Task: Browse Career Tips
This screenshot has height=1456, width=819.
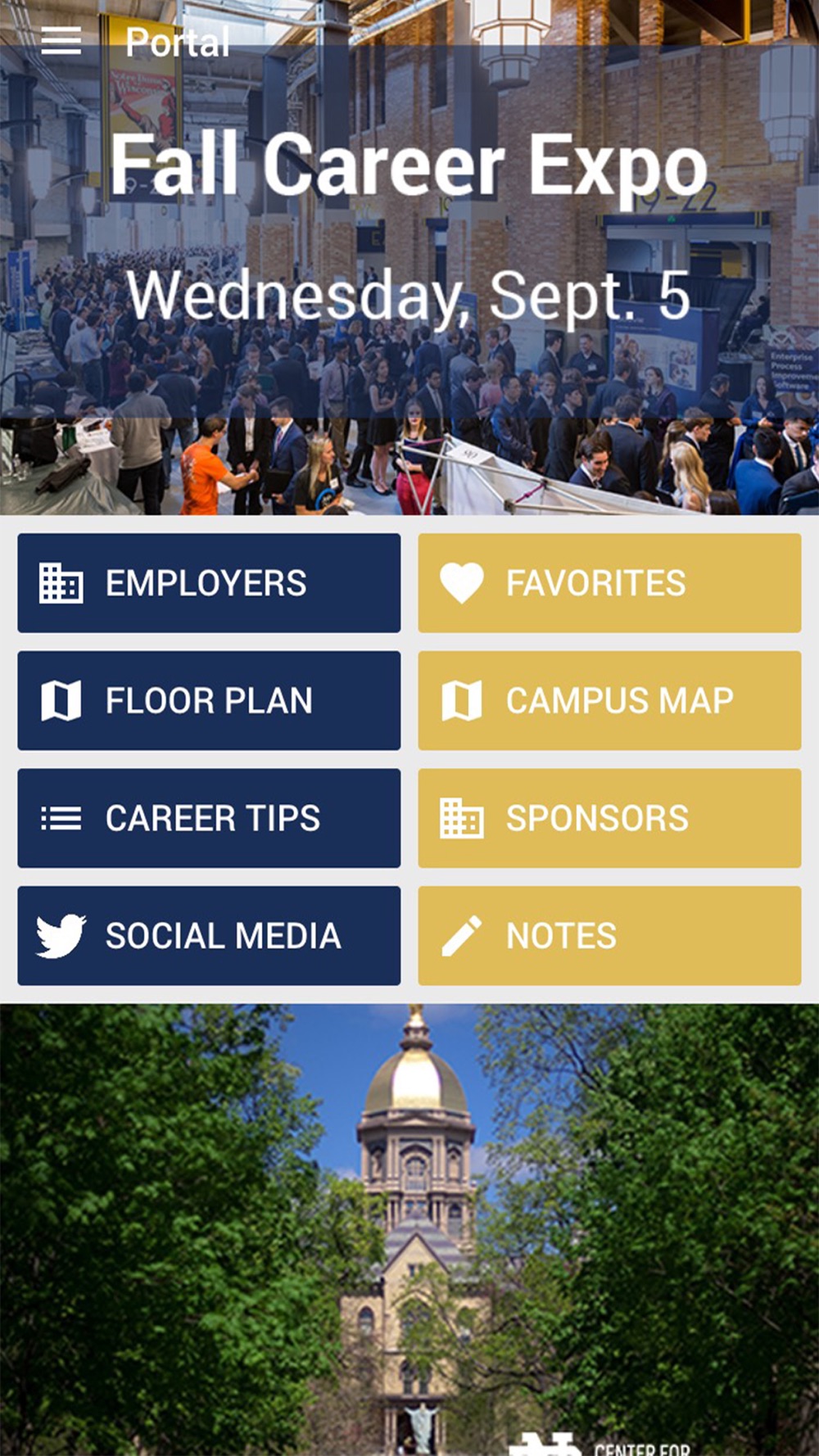Action: tap(209, 818)
